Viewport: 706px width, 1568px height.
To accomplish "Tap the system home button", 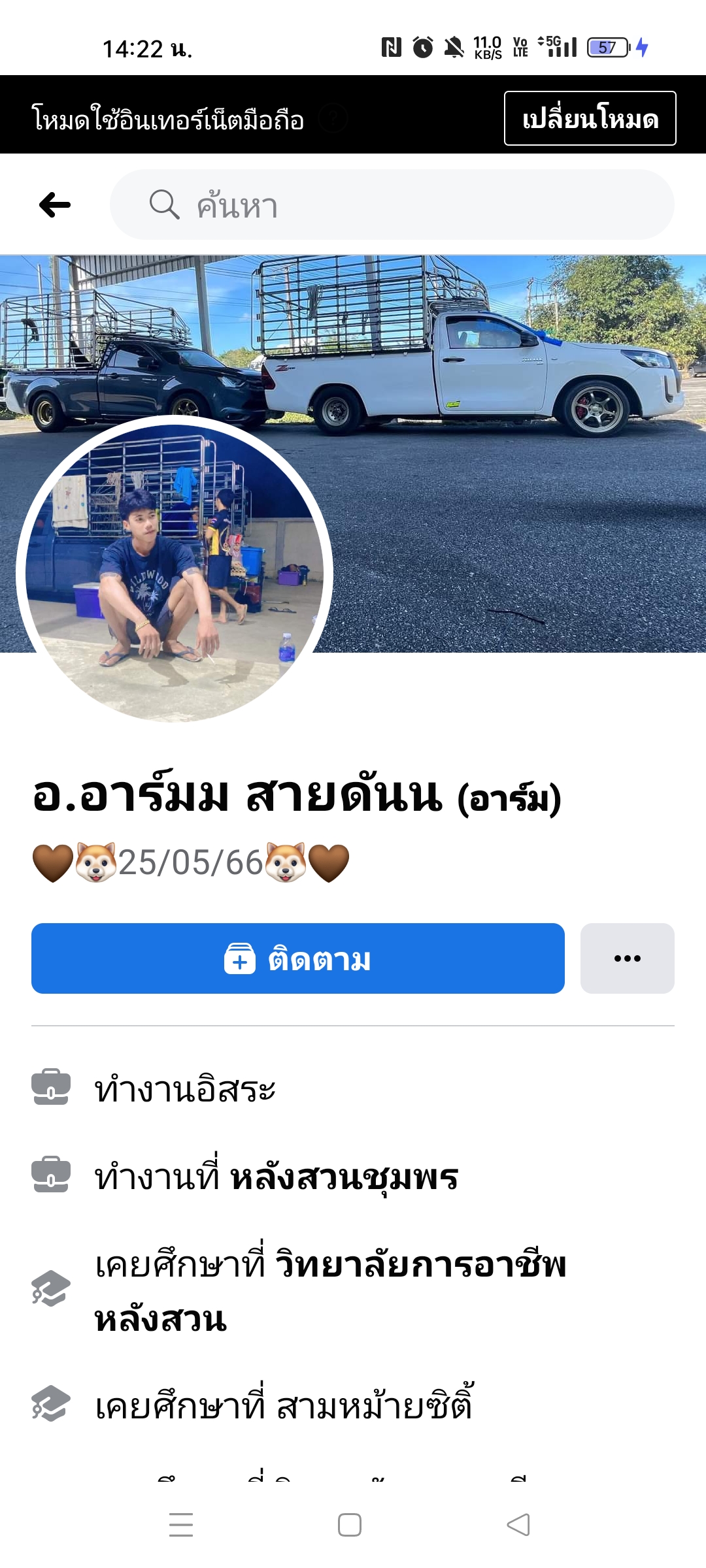I will 350,1525.
